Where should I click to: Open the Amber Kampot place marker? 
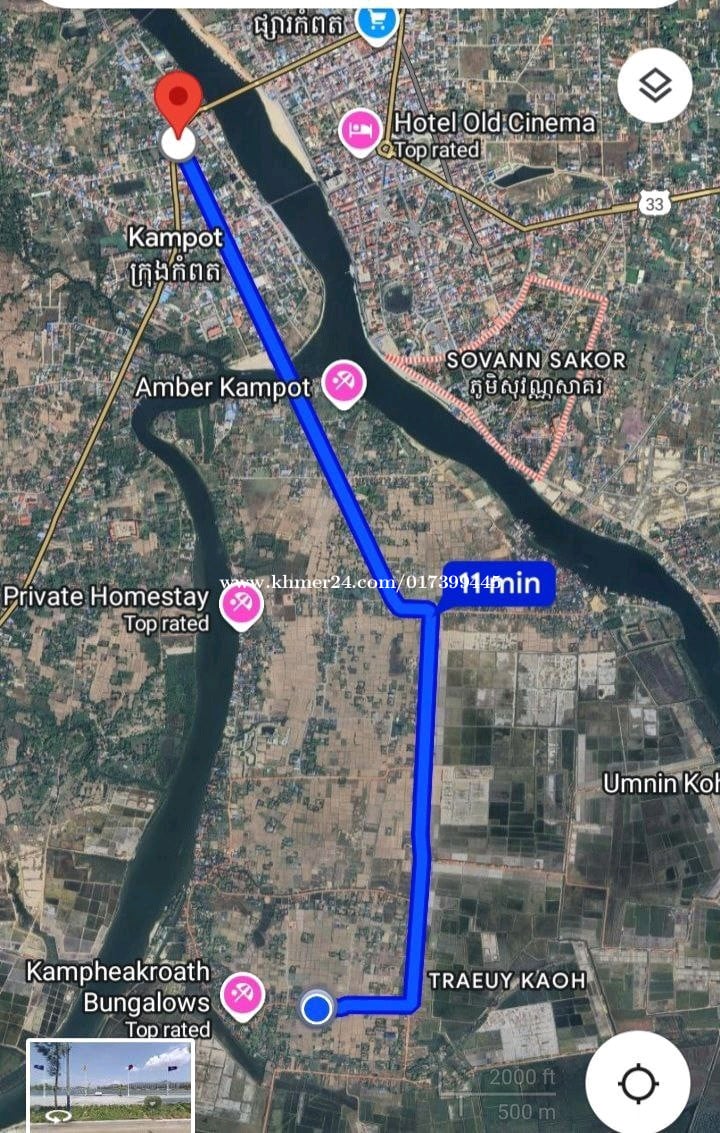tap(343, 383)
